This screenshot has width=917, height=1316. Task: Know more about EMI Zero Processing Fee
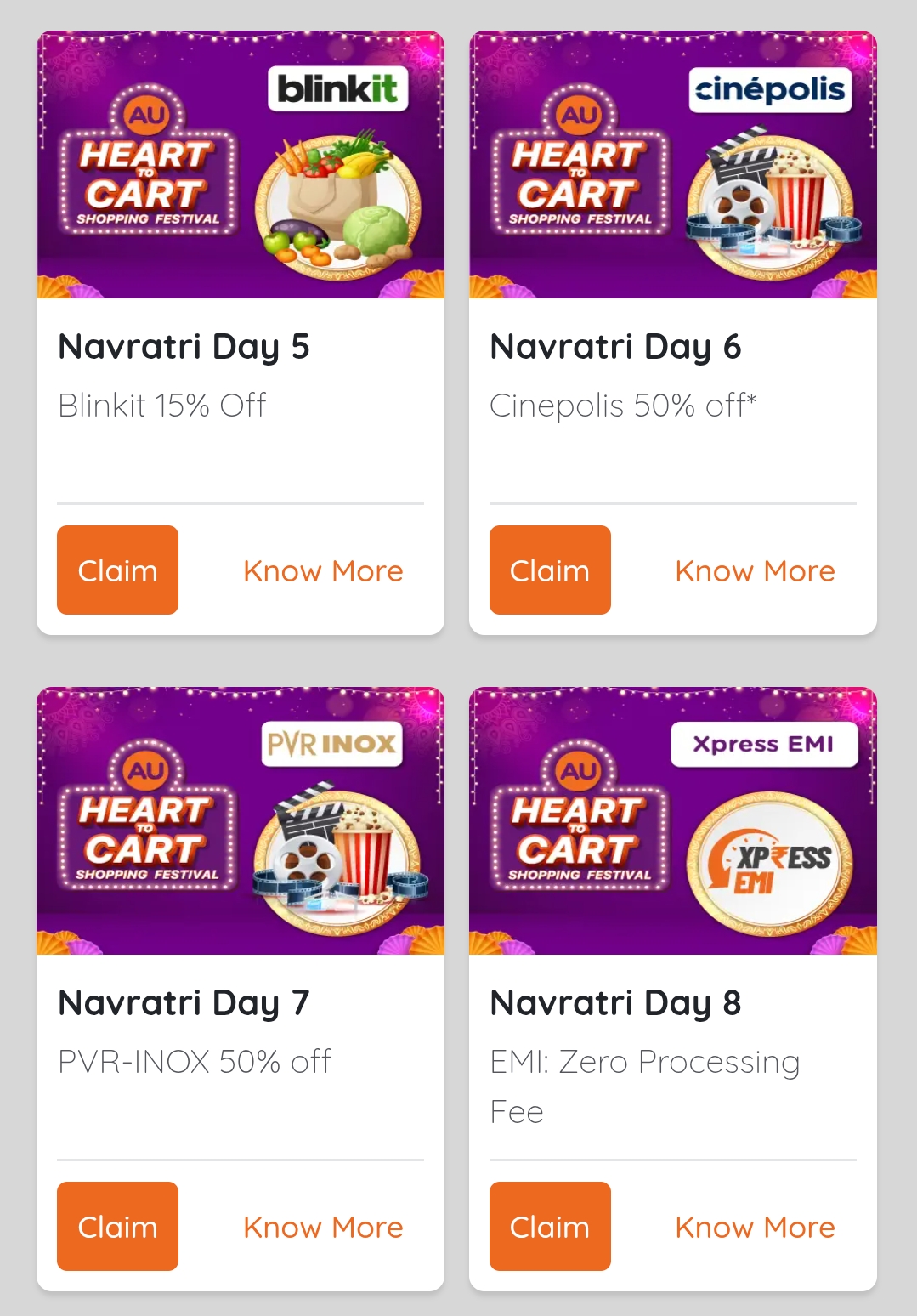coord(755,1228)
